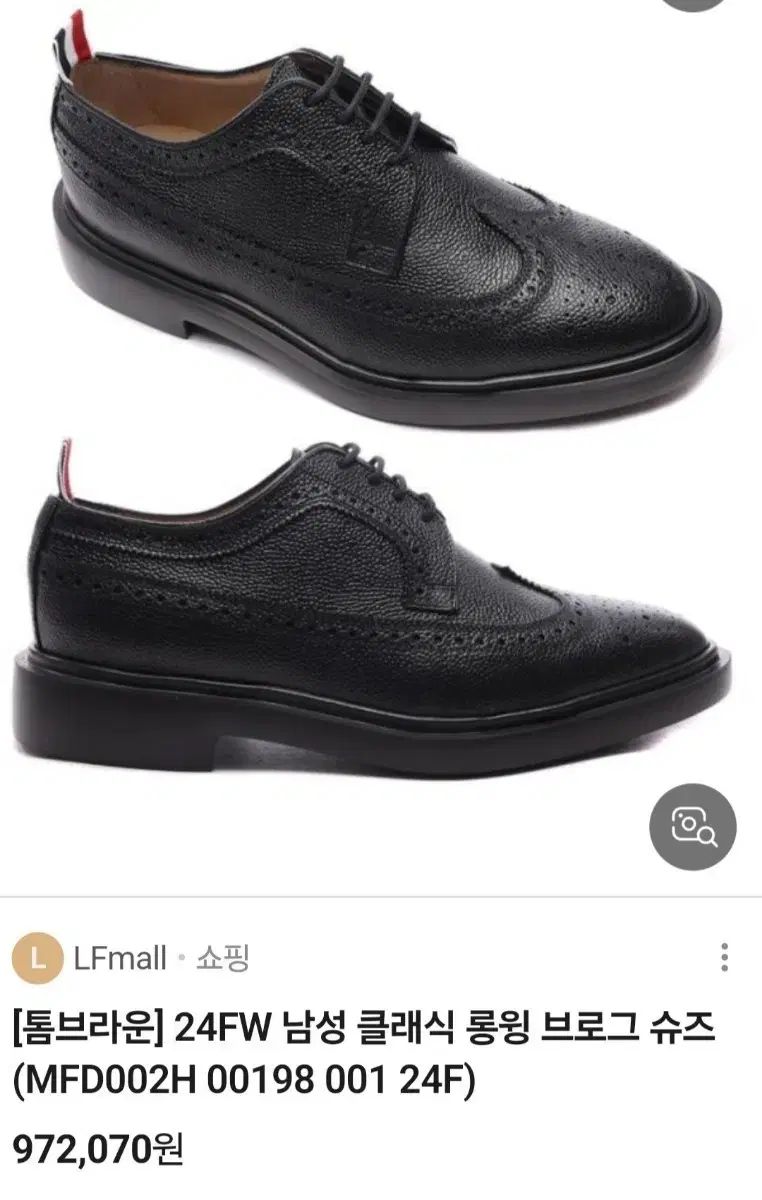Open the three-dot overflow menu
This screenshot has height=1200, width=762.
(724, 958)
